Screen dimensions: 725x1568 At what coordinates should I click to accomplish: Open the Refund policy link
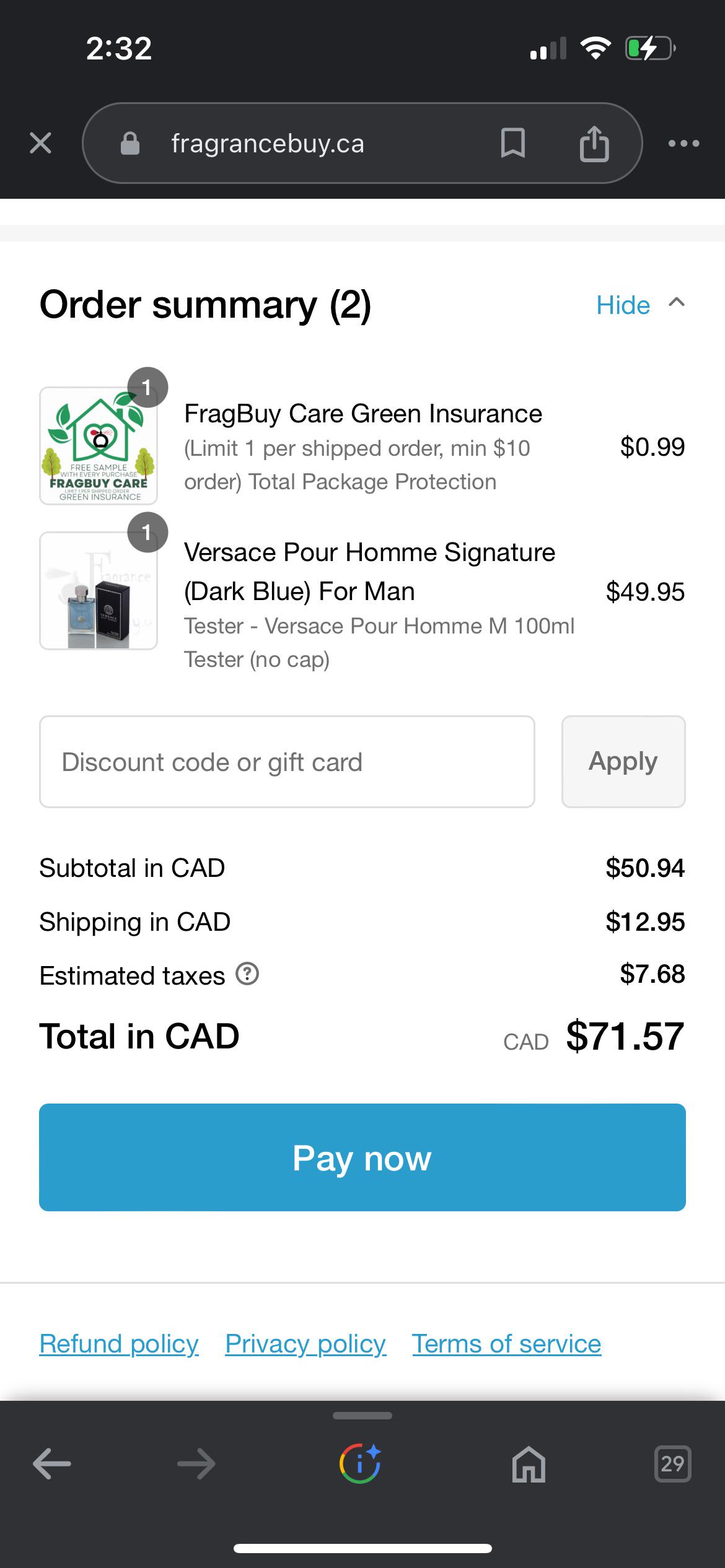point(118,1344)
